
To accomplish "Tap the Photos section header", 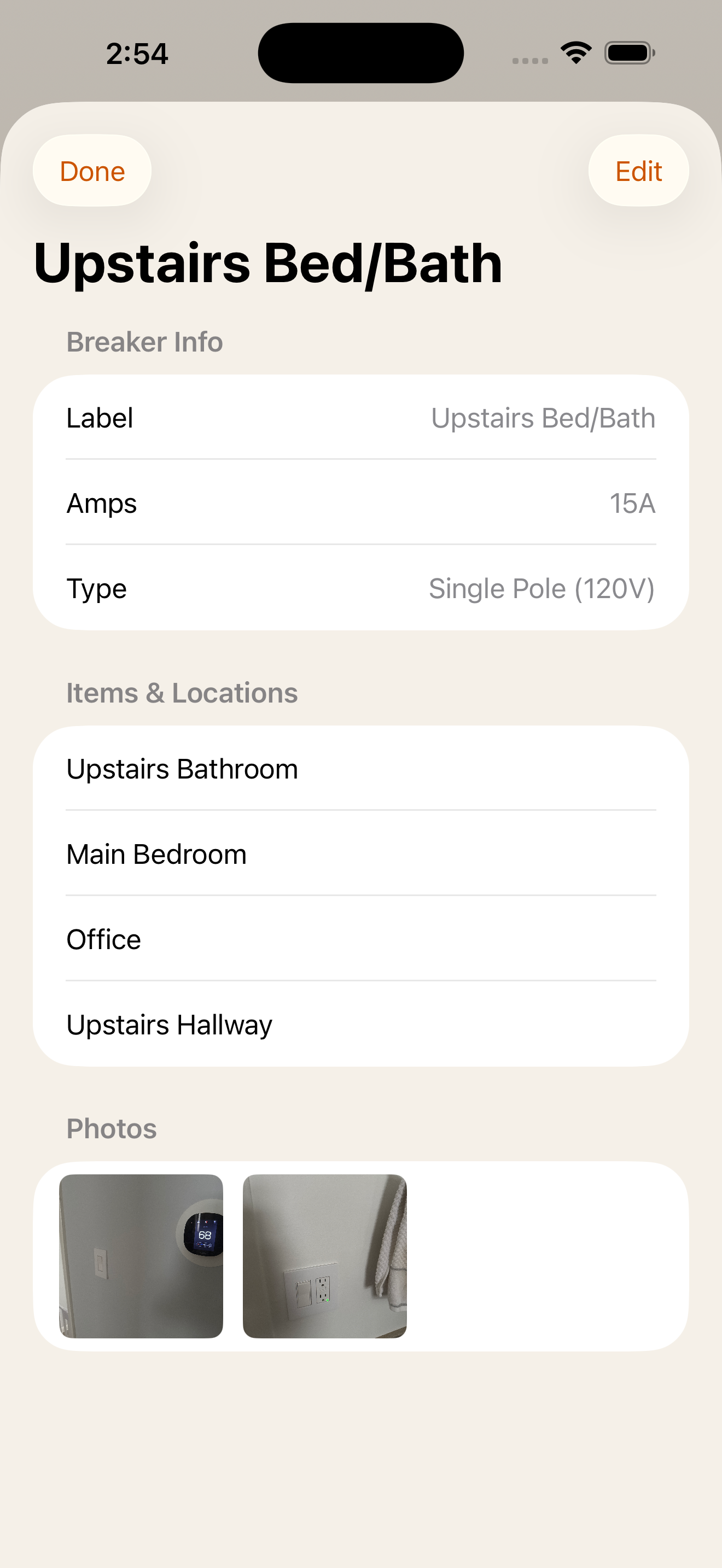I will 112,1128.
